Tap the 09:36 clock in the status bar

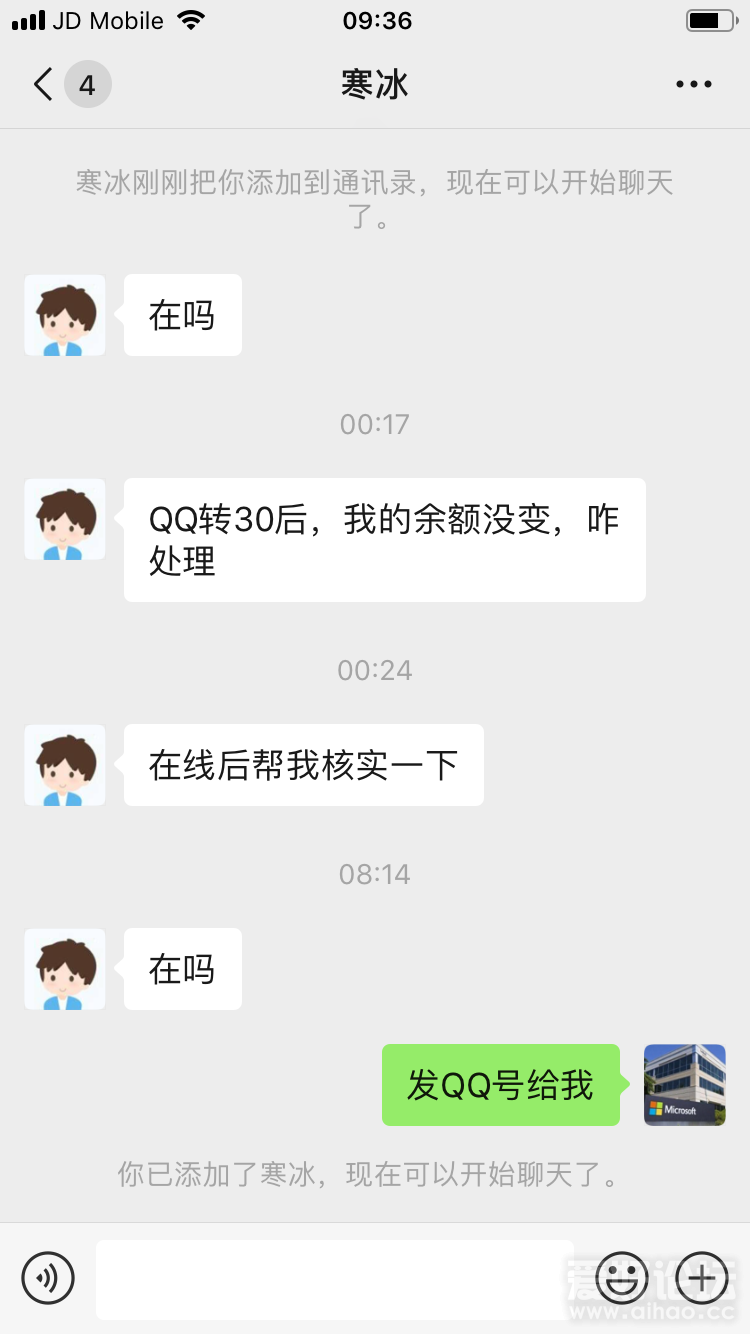(x=377, y=20)
